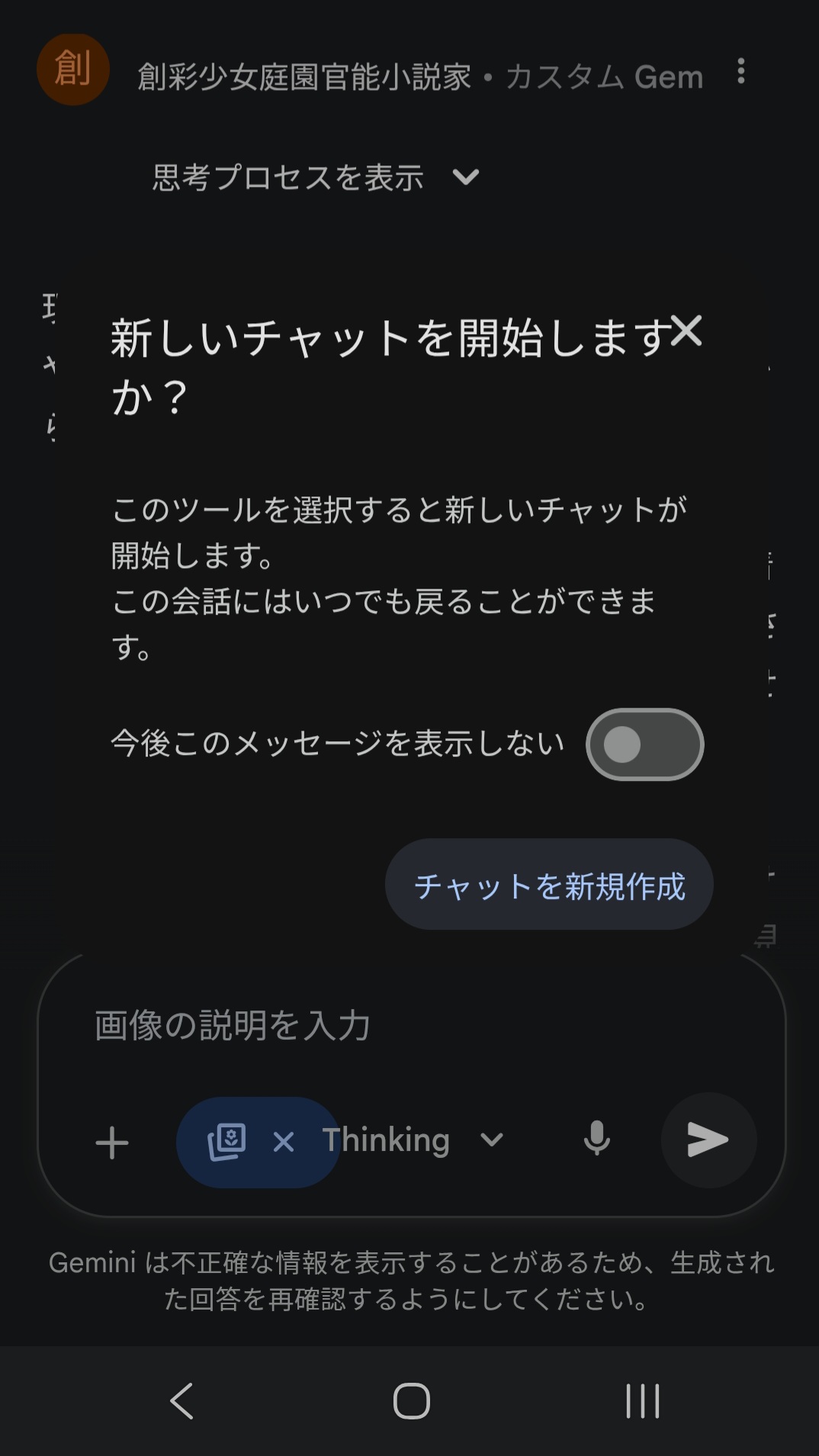This screenshot has height=1456, width=819.
Task: Remove the selected image tool chip
Action: point(284,1142)
